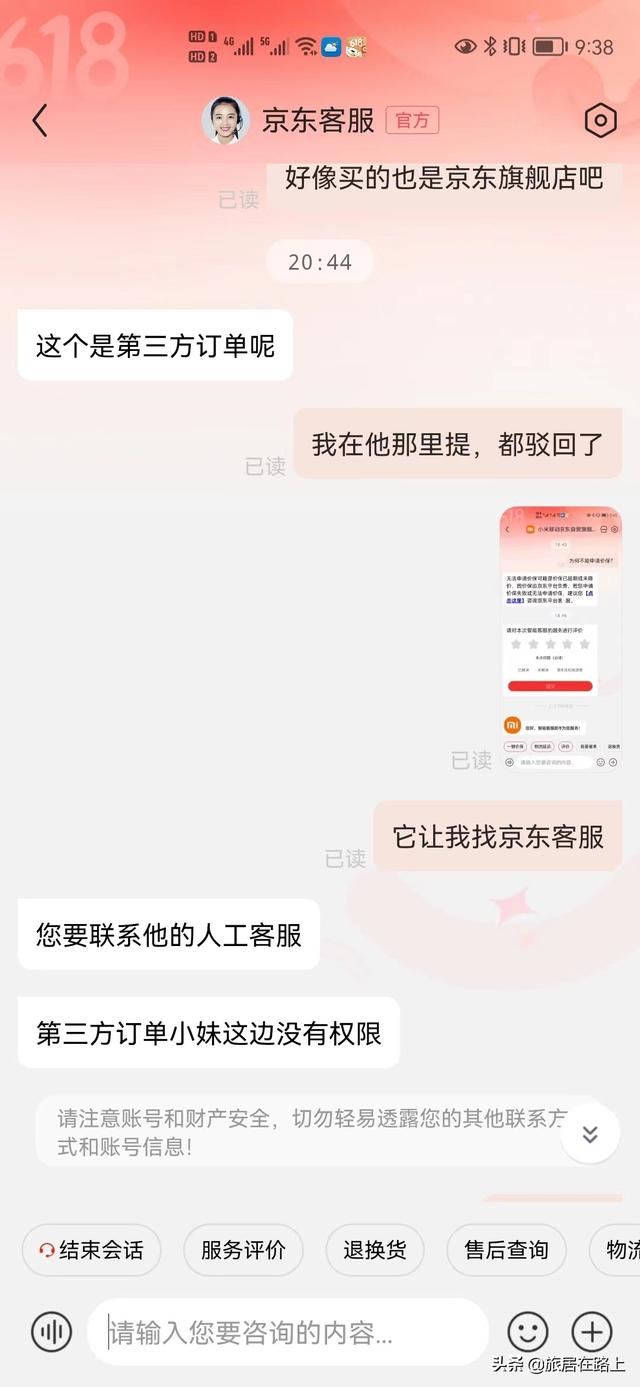
Task: Jump to latest messages with the down arrow
Action: (590, 1134)
